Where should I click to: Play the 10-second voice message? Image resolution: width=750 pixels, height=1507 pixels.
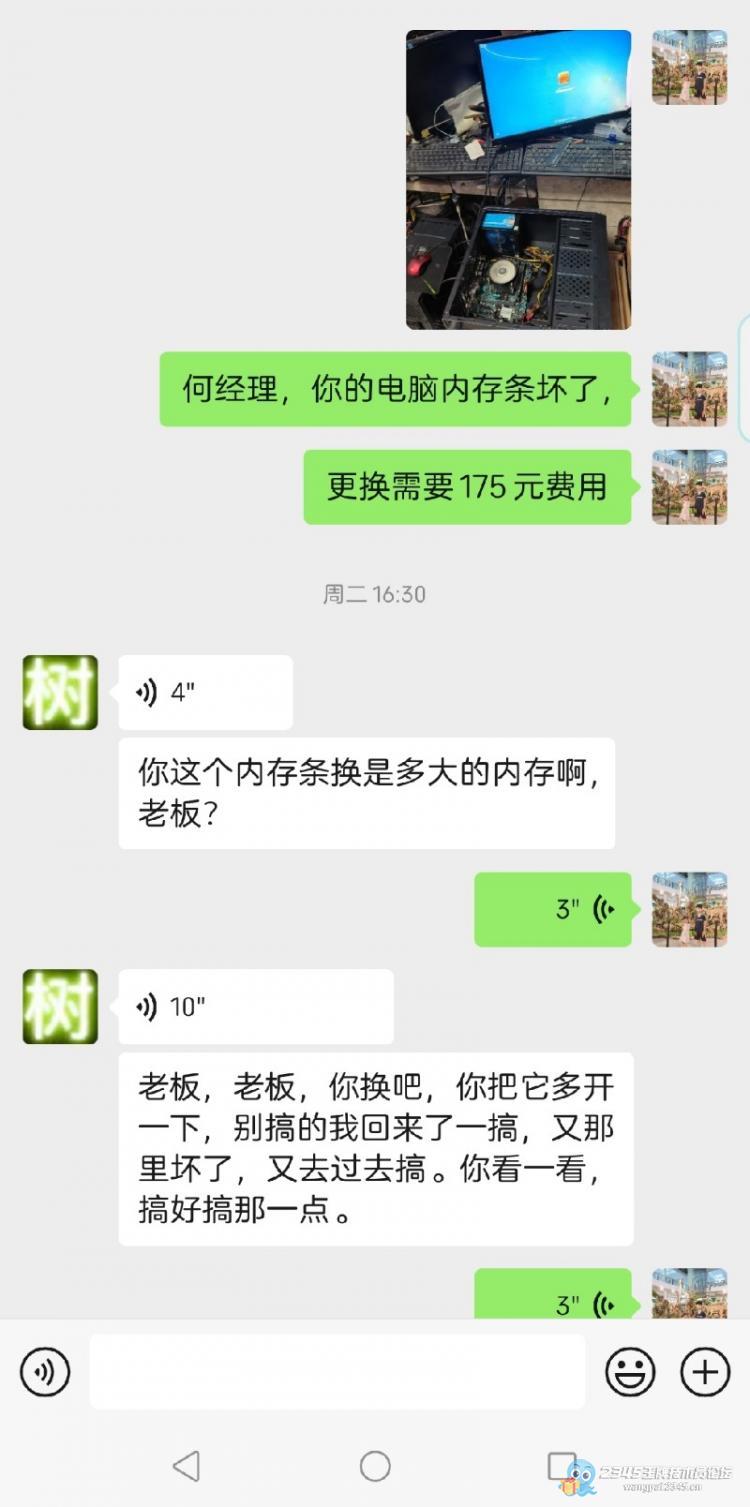256,1006
